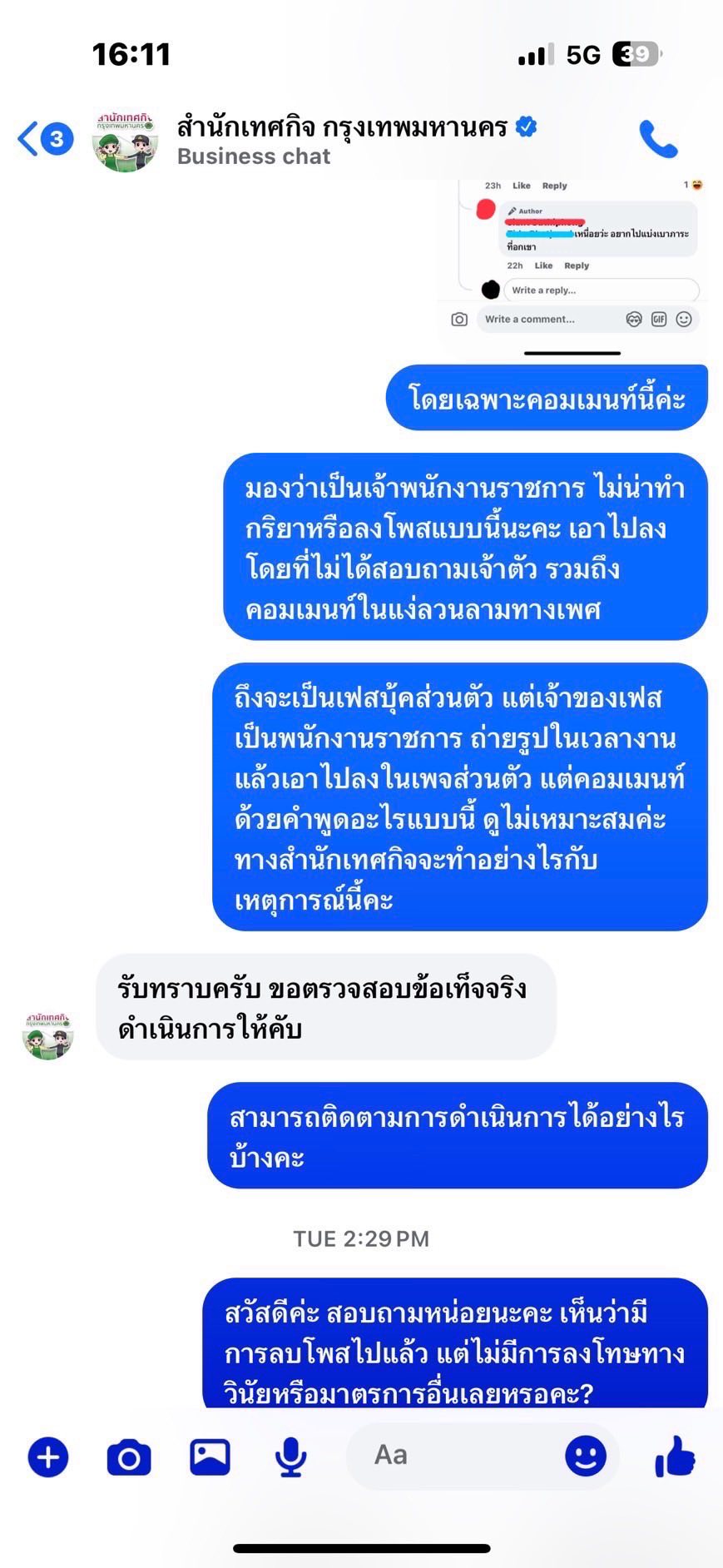
Task: Open the emoji picker
Action: coord(585,1456)
